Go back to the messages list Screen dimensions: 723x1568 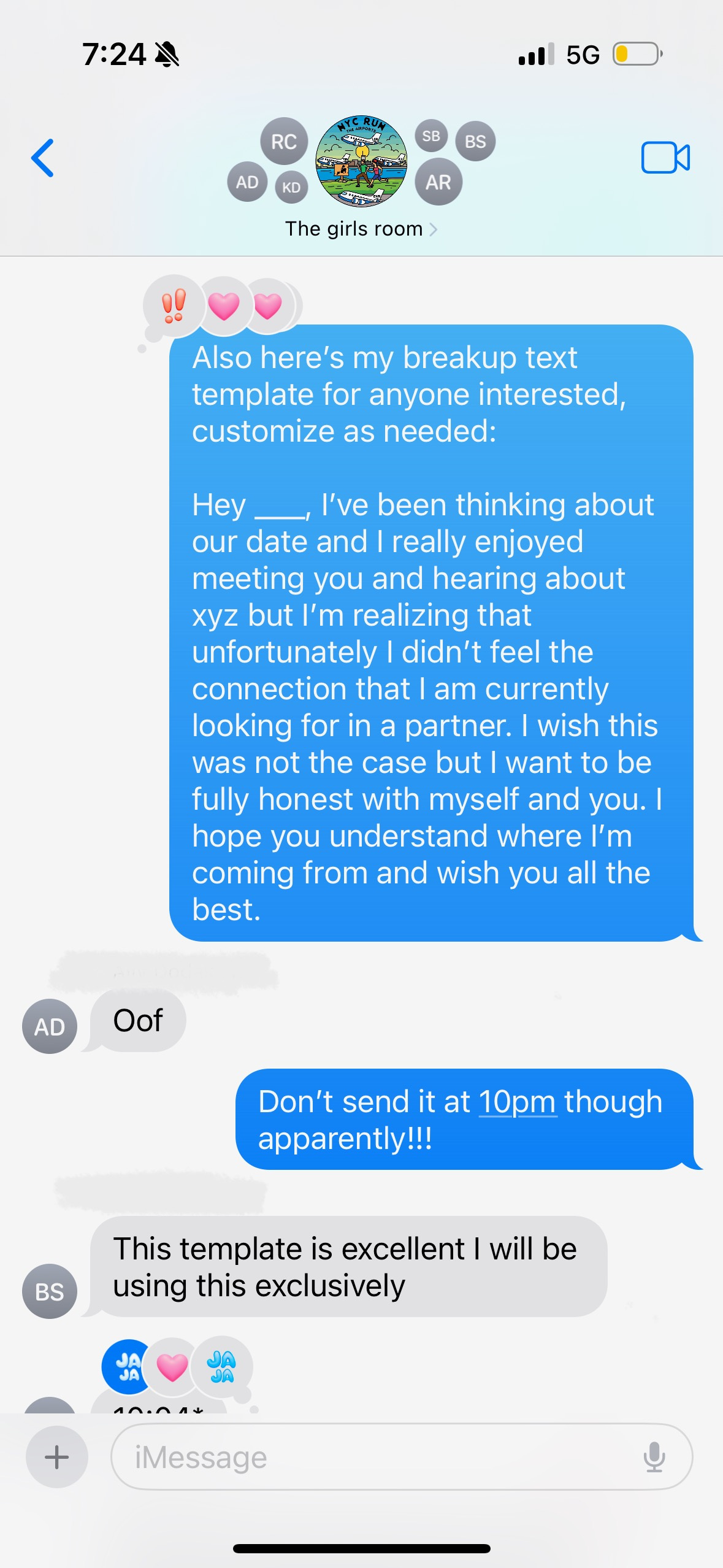pyautogui.click(x=43, y=158)
